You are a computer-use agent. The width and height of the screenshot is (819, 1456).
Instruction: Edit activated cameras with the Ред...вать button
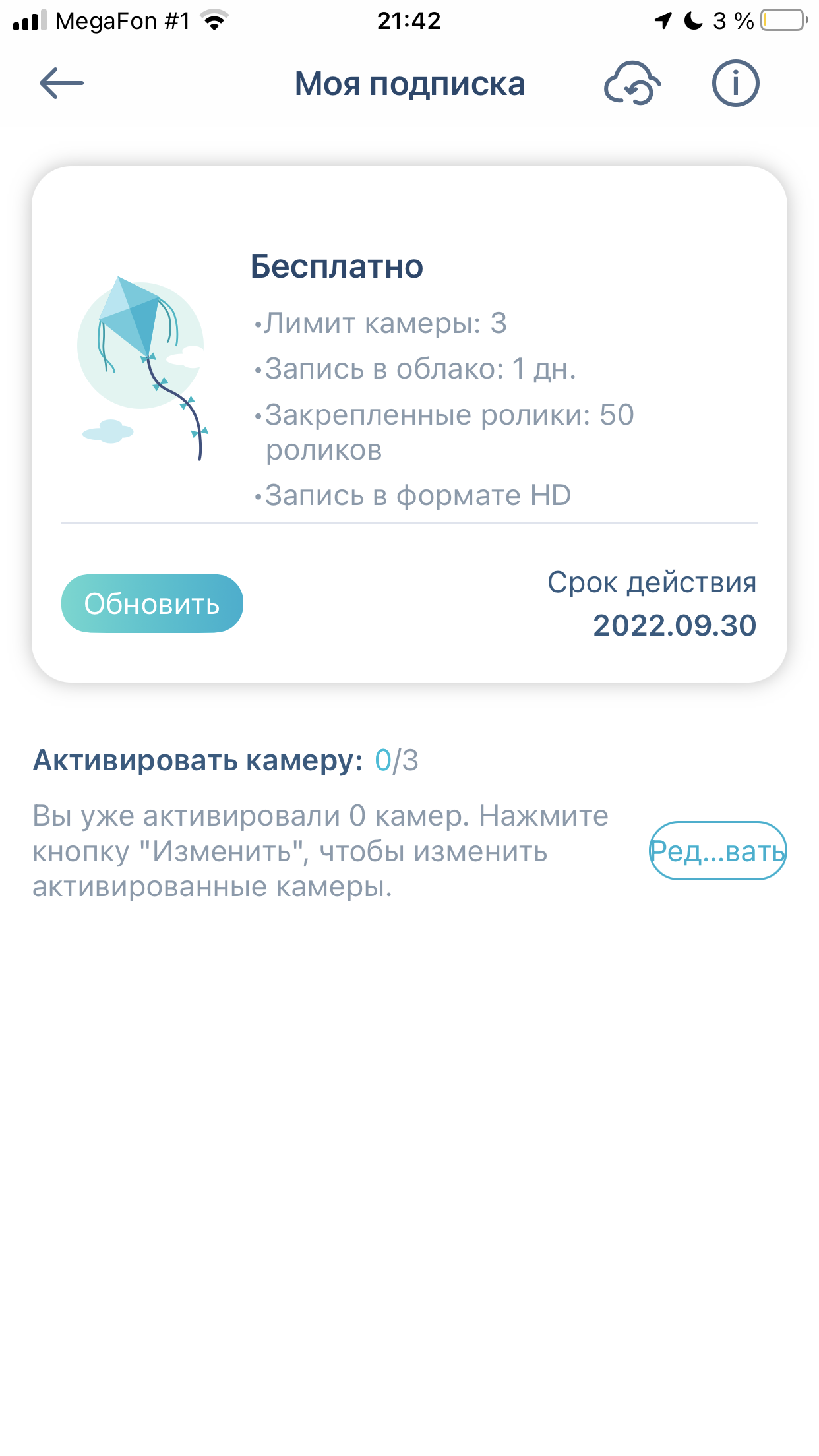717,851
